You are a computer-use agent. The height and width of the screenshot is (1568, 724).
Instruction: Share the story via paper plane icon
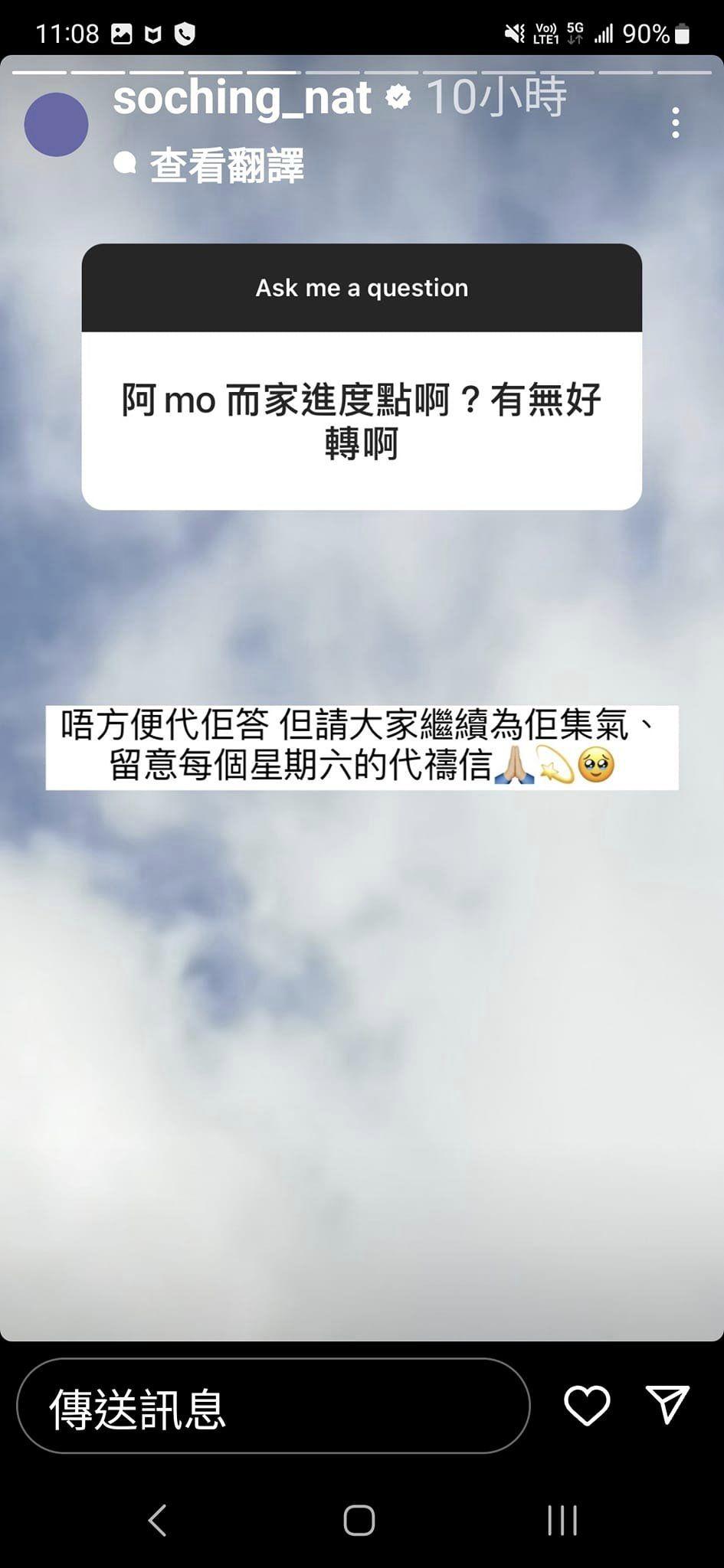(x=668, y=1404)
